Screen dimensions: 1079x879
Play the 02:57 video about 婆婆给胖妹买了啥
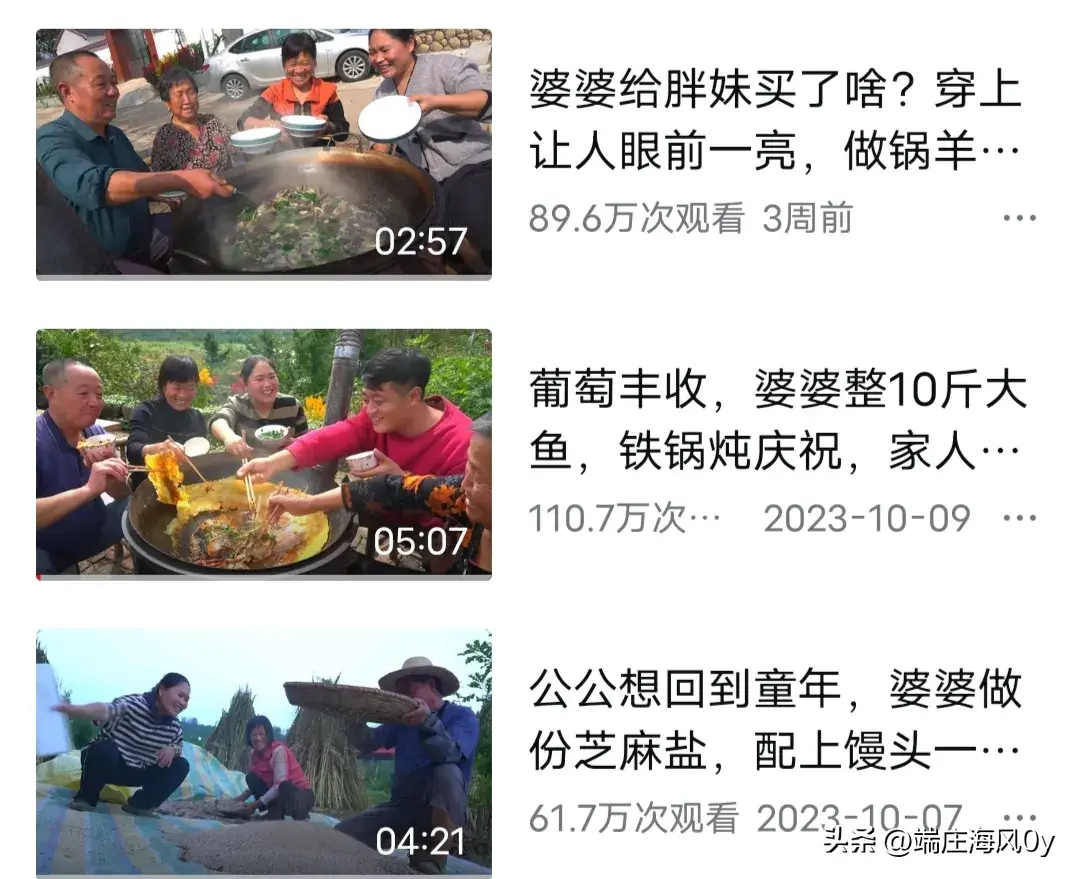point(264,152)
